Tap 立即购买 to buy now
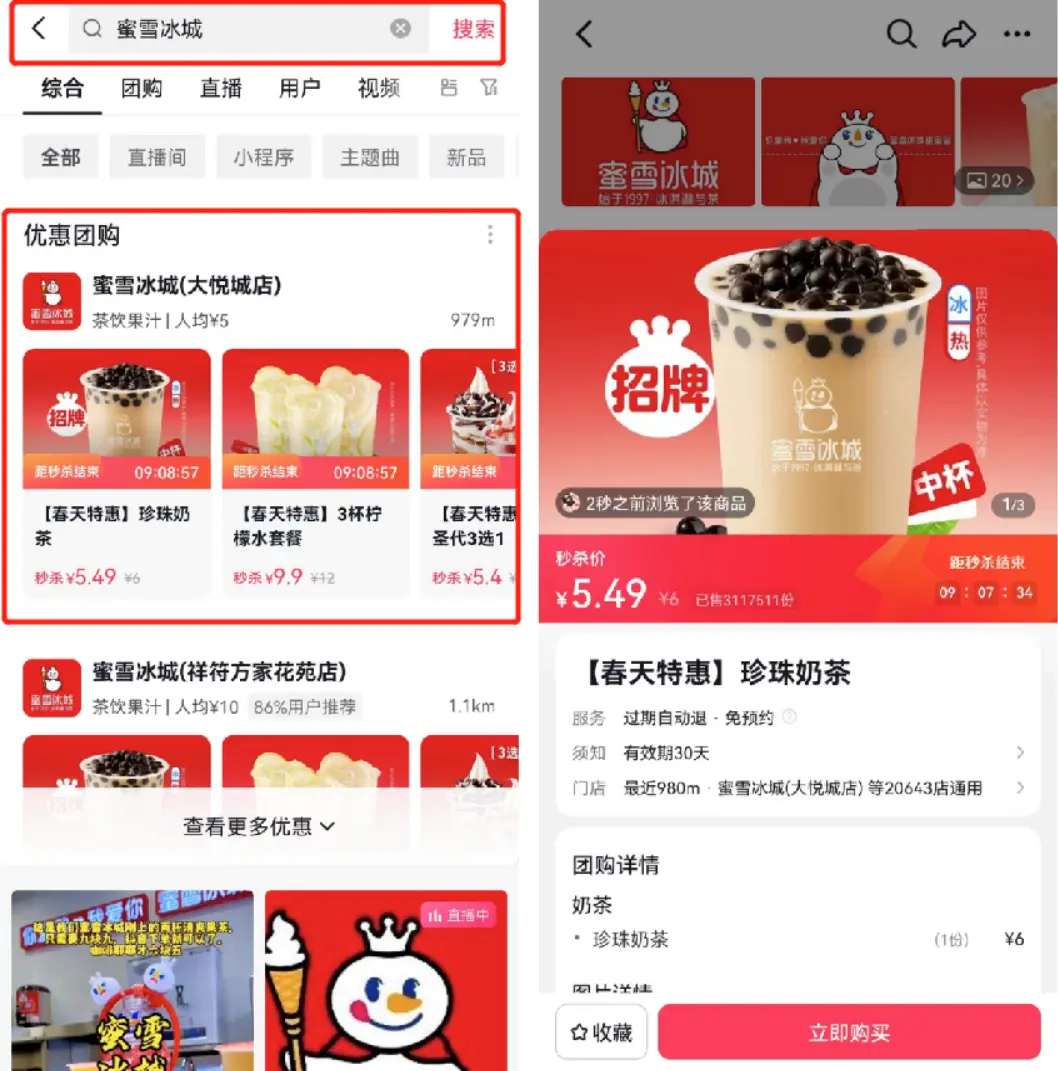The height and width of the screenshot is (1071, 1058). tap(848, 1032)
